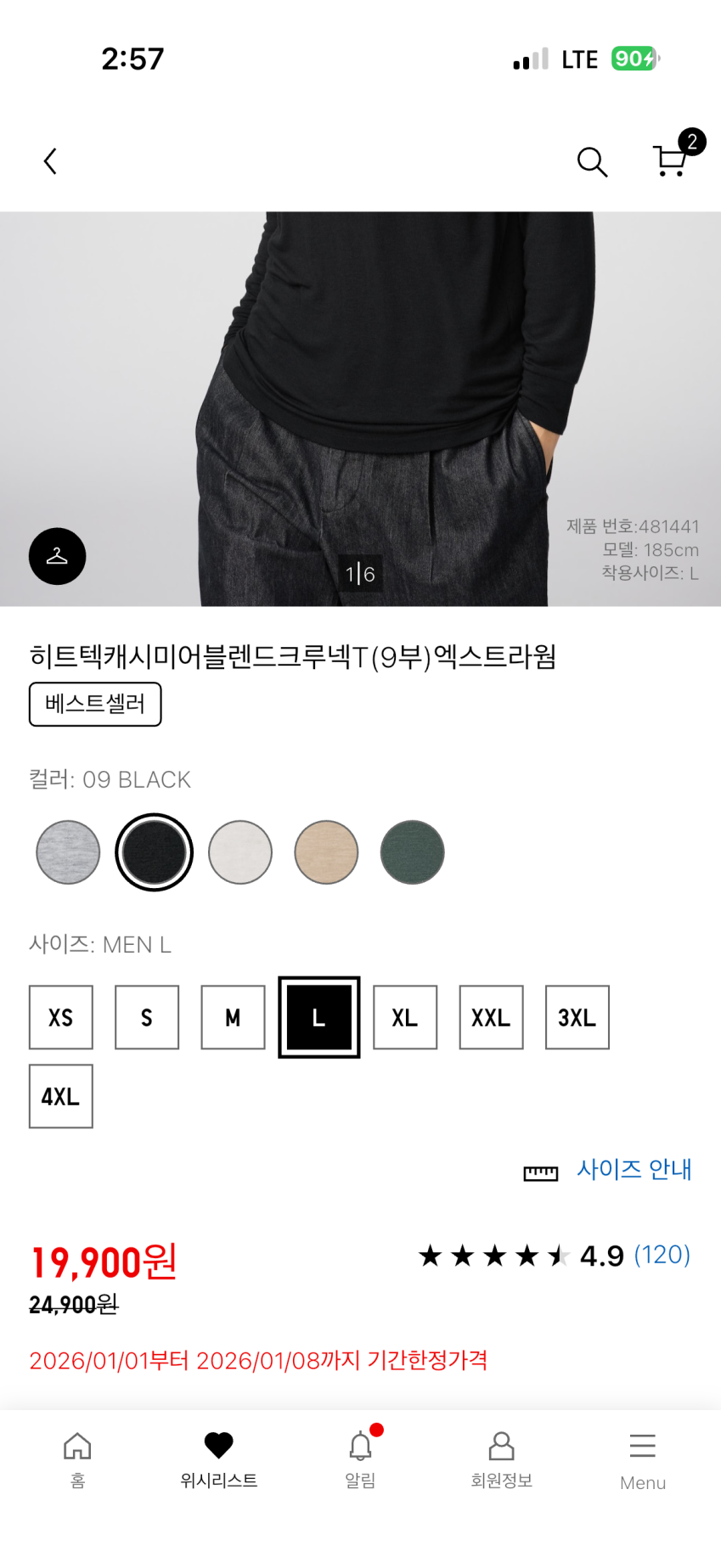
Task: Choose size S
Action: (147, 1017)
